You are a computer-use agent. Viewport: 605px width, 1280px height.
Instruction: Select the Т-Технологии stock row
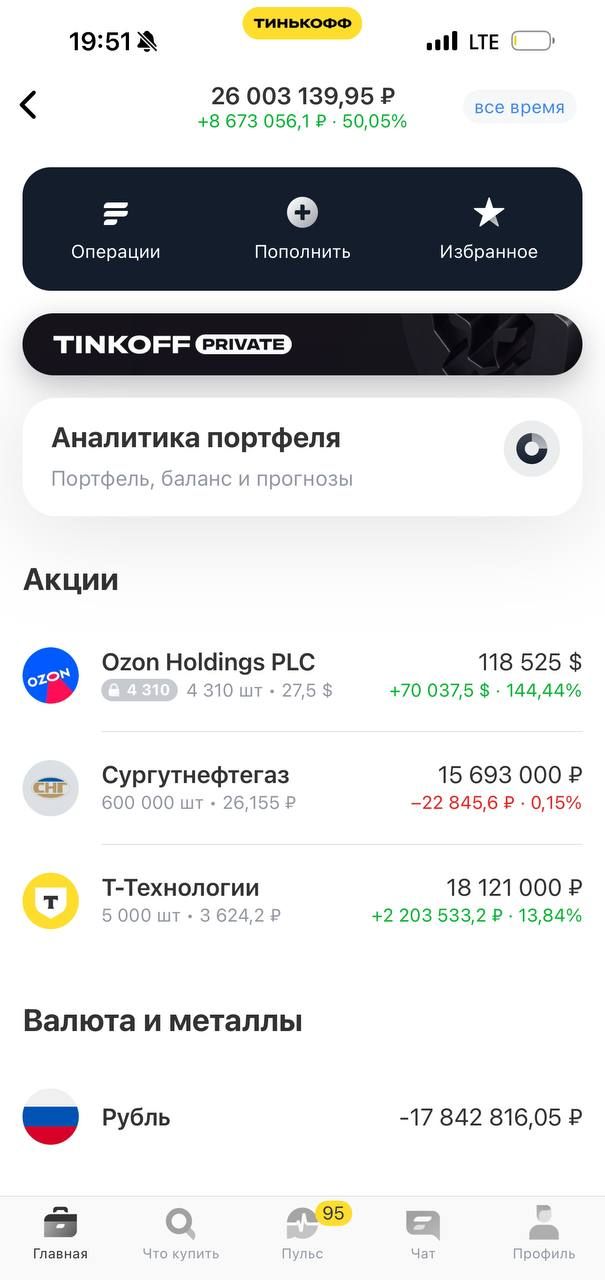pyautogui.click(x=302, y=900)
